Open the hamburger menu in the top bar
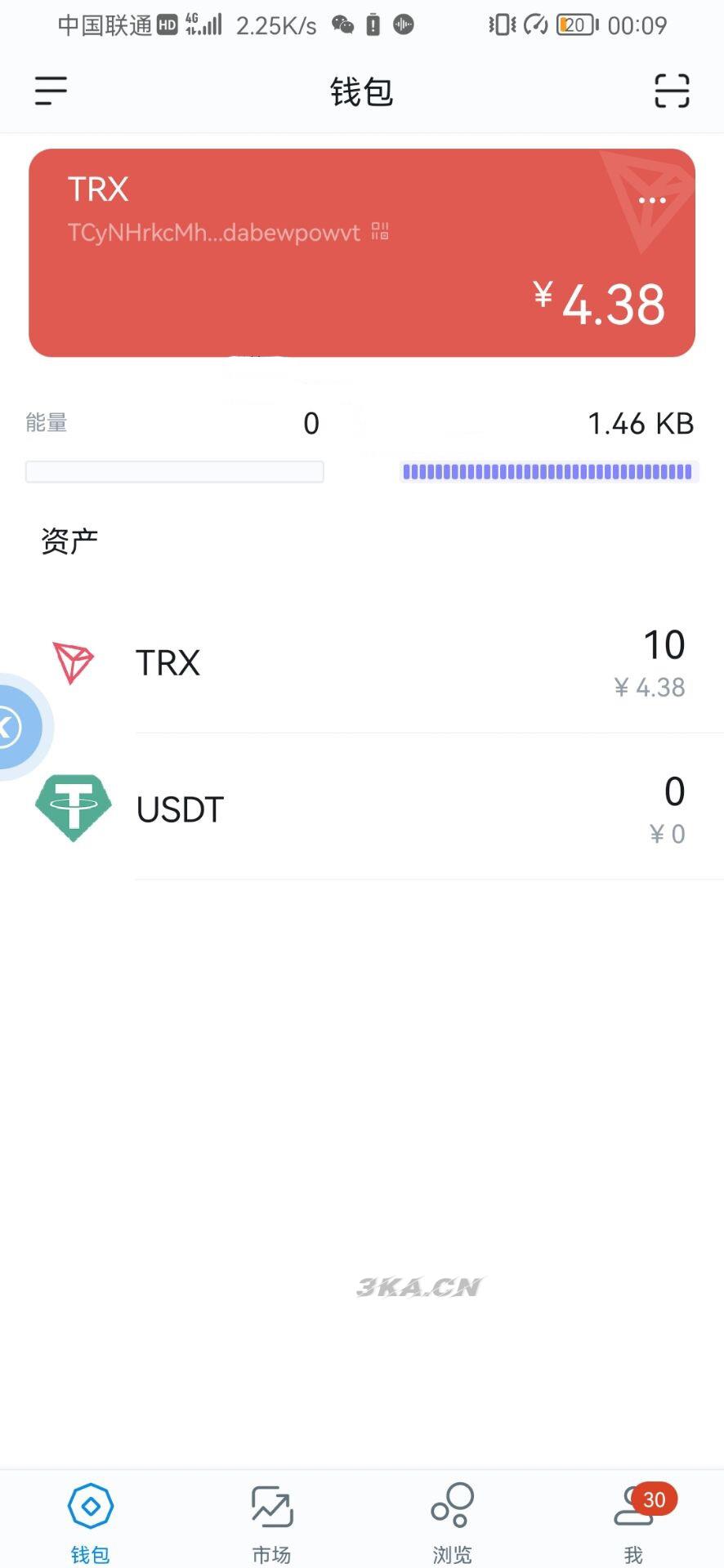Screen dimensions: 724x1568 (x=51, y=91)
